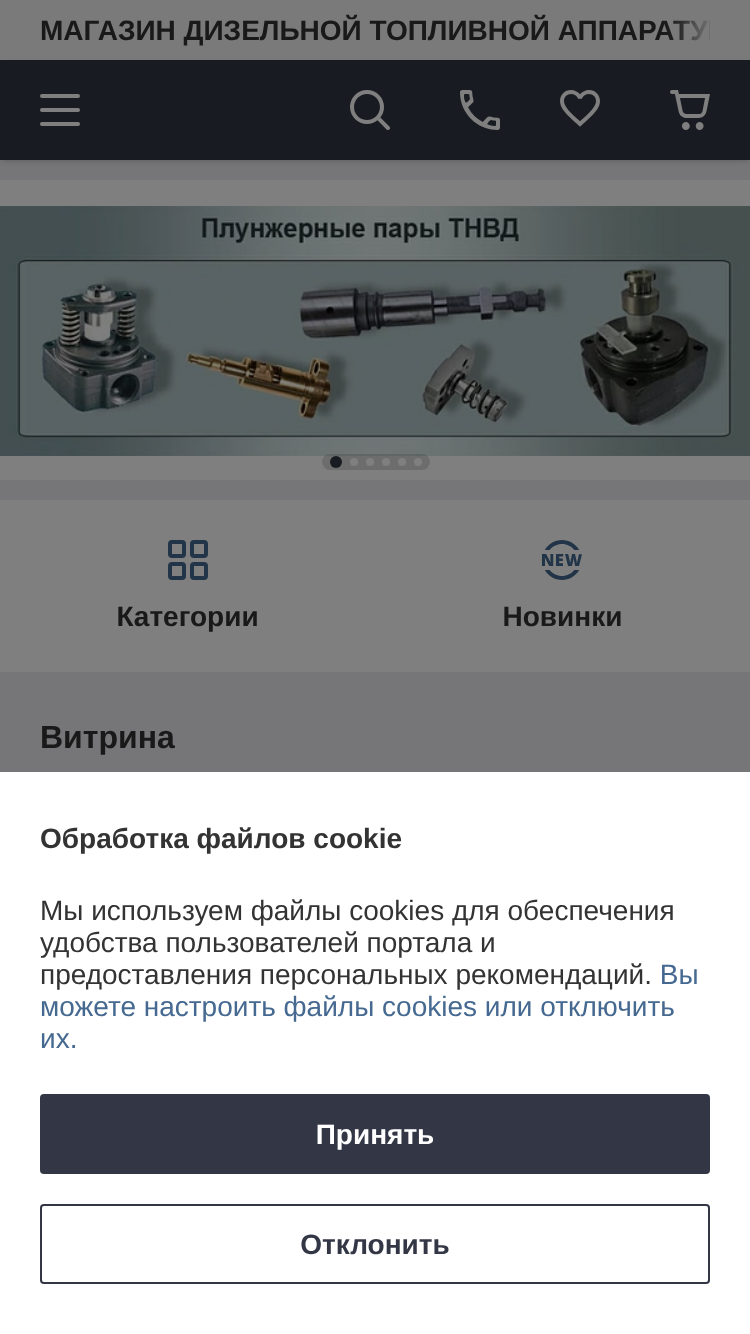Accept cookies with the Принять button

coord(375,1134)
